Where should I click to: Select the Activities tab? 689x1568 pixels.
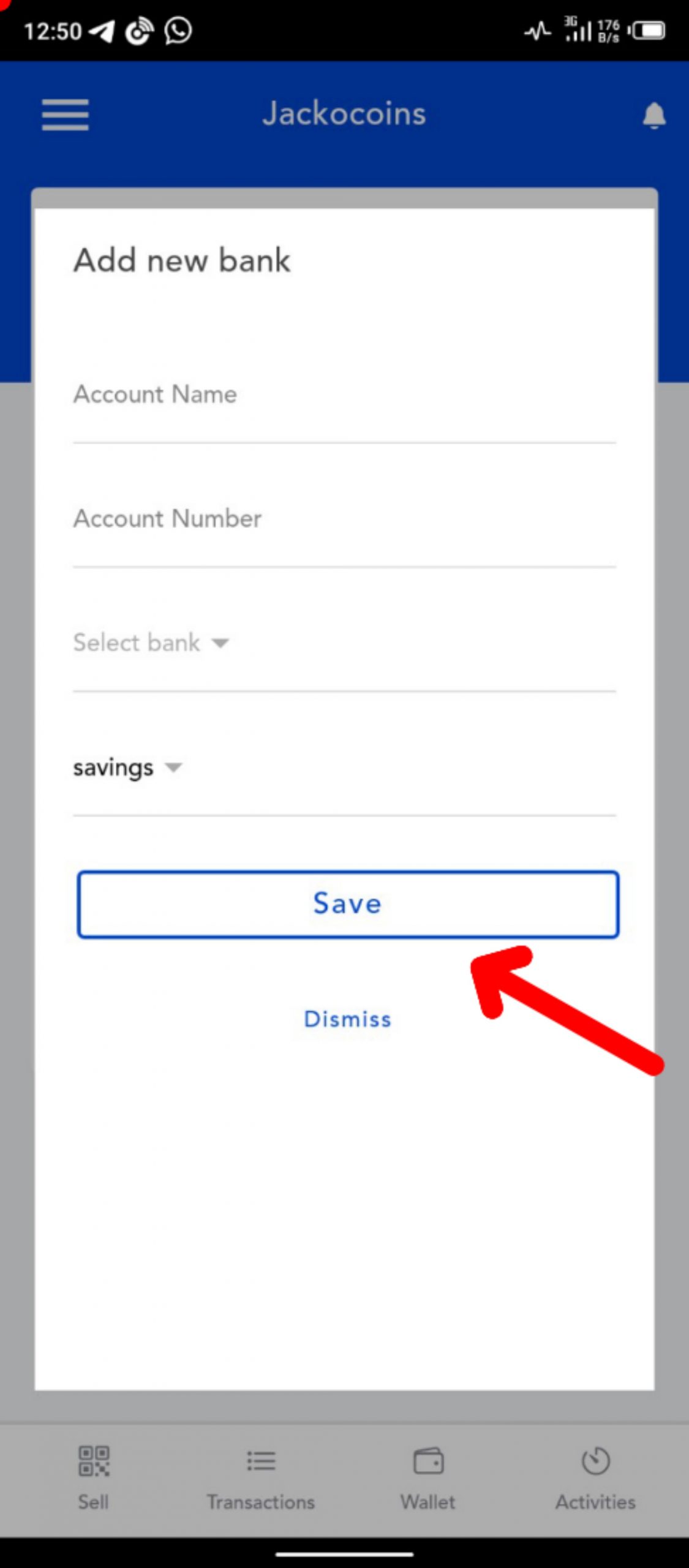[x=595, y=1477]
